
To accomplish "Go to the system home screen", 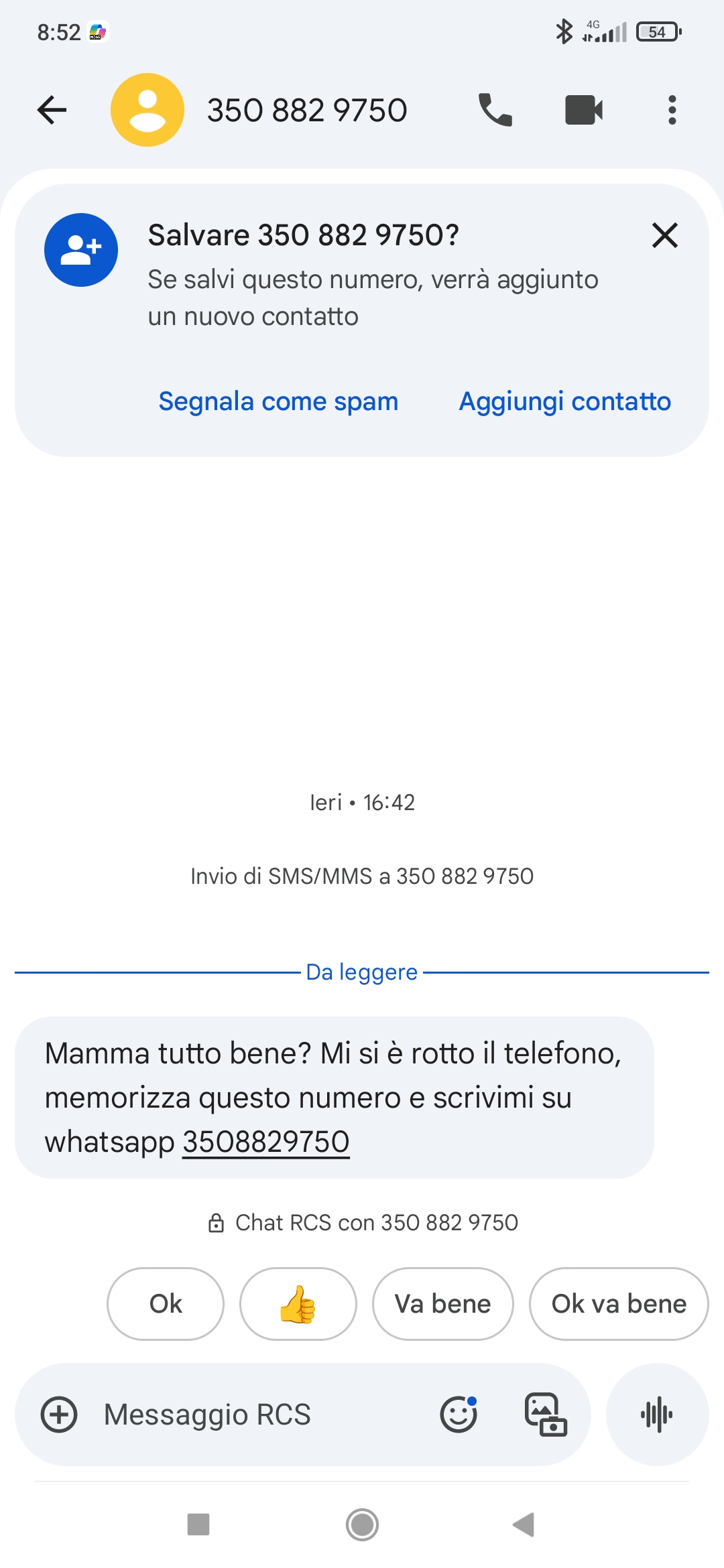I will coord(362,1524).
